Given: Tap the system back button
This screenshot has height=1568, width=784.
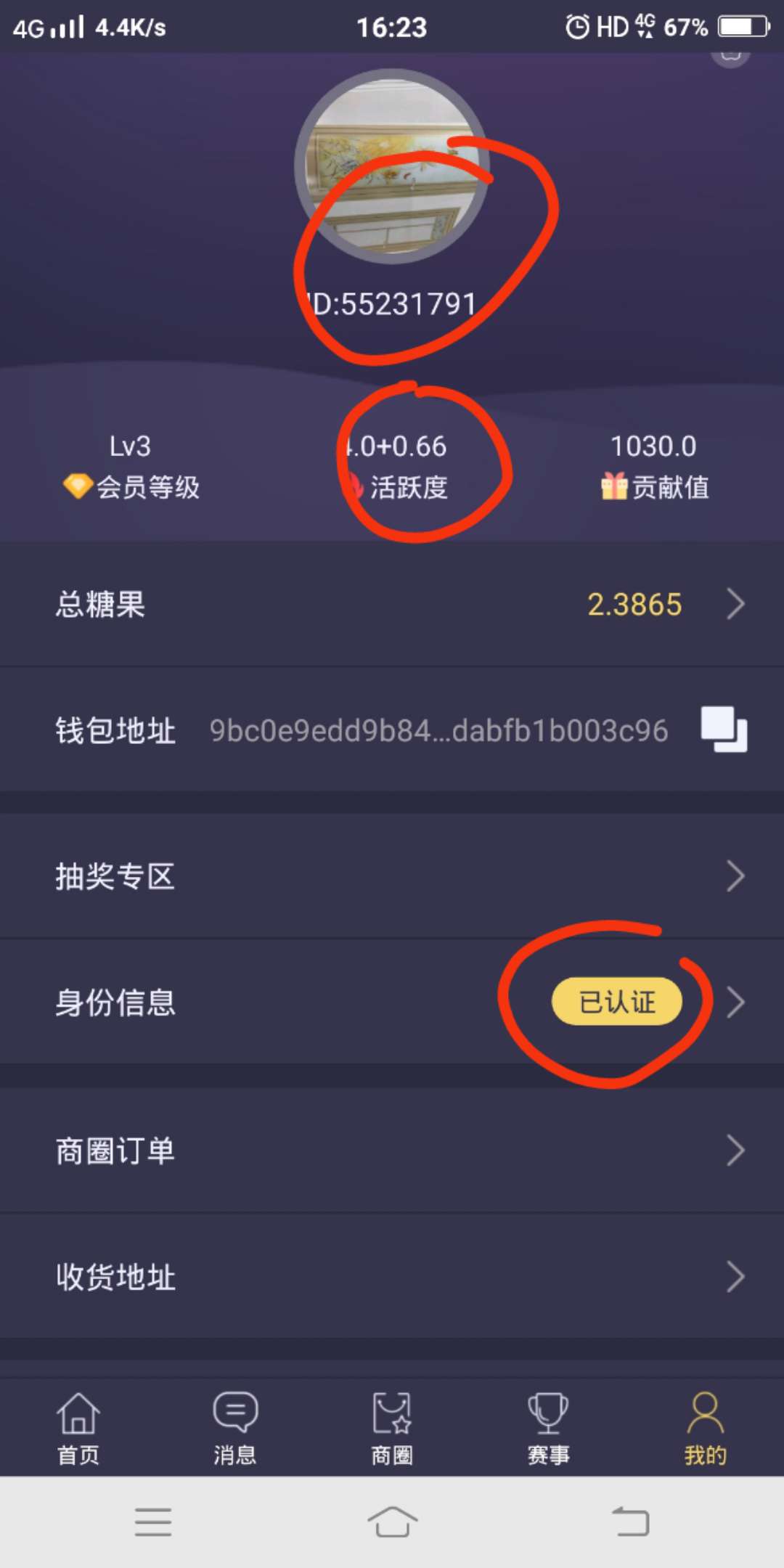Looking at the screenshot, I should pyautogui.click(x=630, y=1522).
